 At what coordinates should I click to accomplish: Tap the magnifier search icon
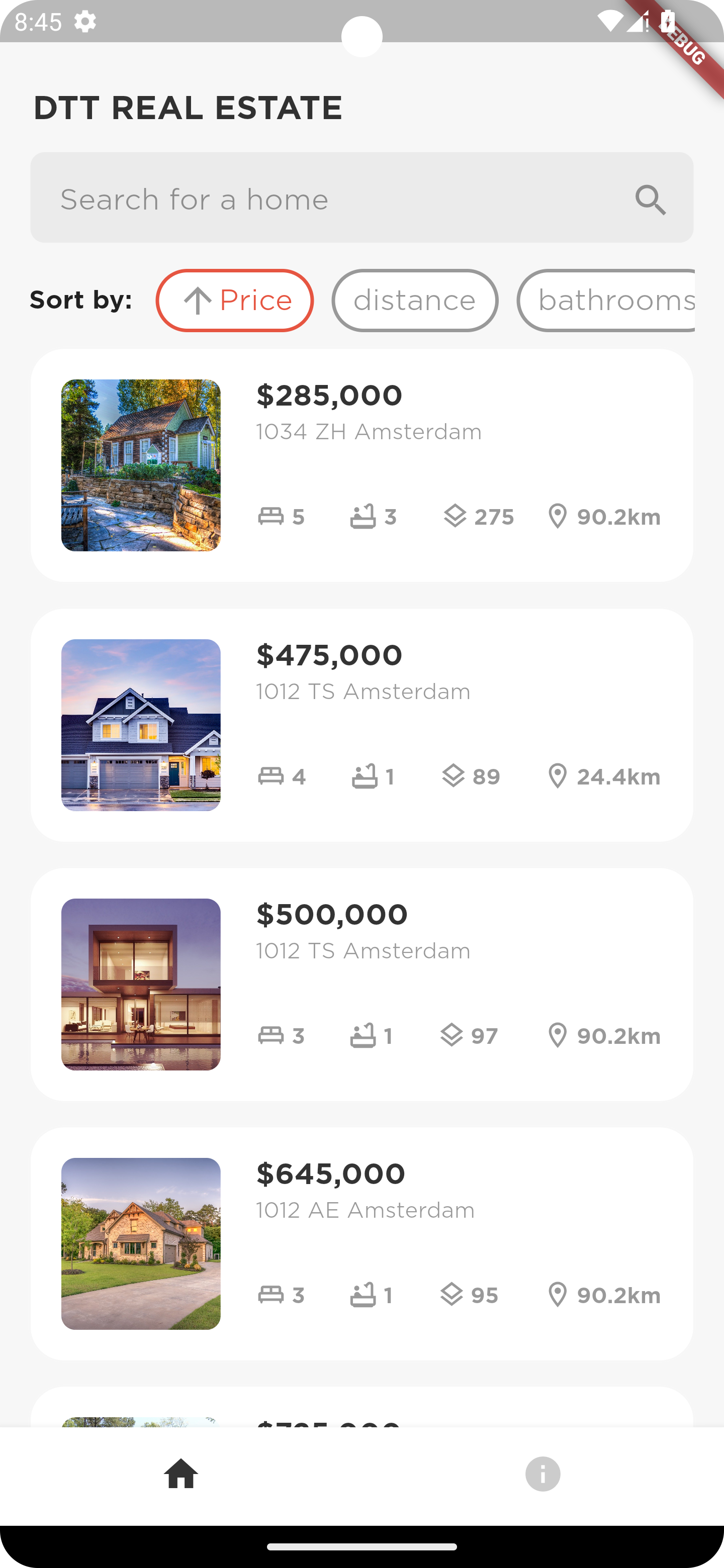coord(650,200)
